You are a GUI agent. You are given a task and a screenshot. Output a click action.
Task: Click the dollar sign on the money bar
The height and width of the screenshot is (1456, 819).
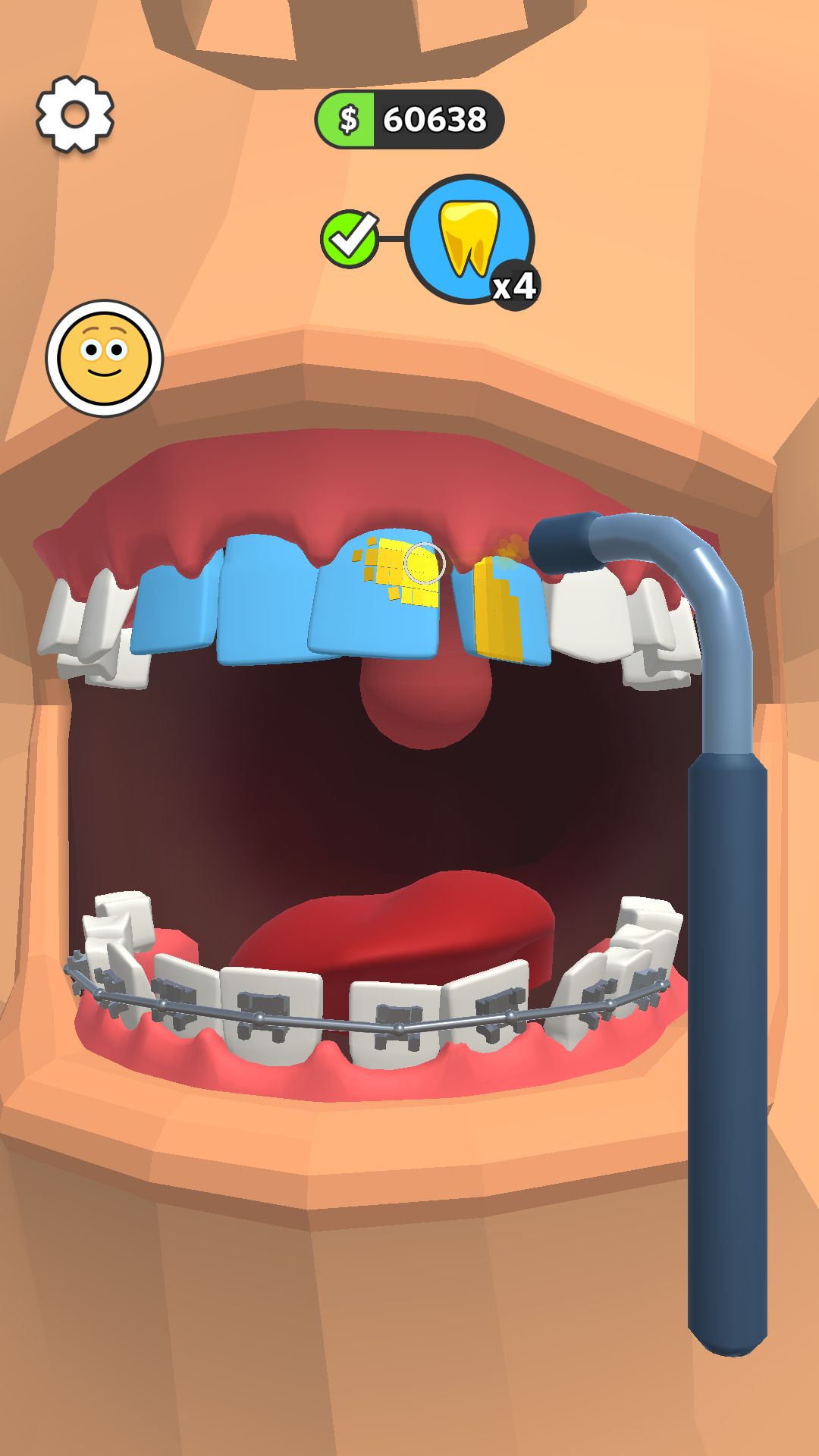pos(348,118)
